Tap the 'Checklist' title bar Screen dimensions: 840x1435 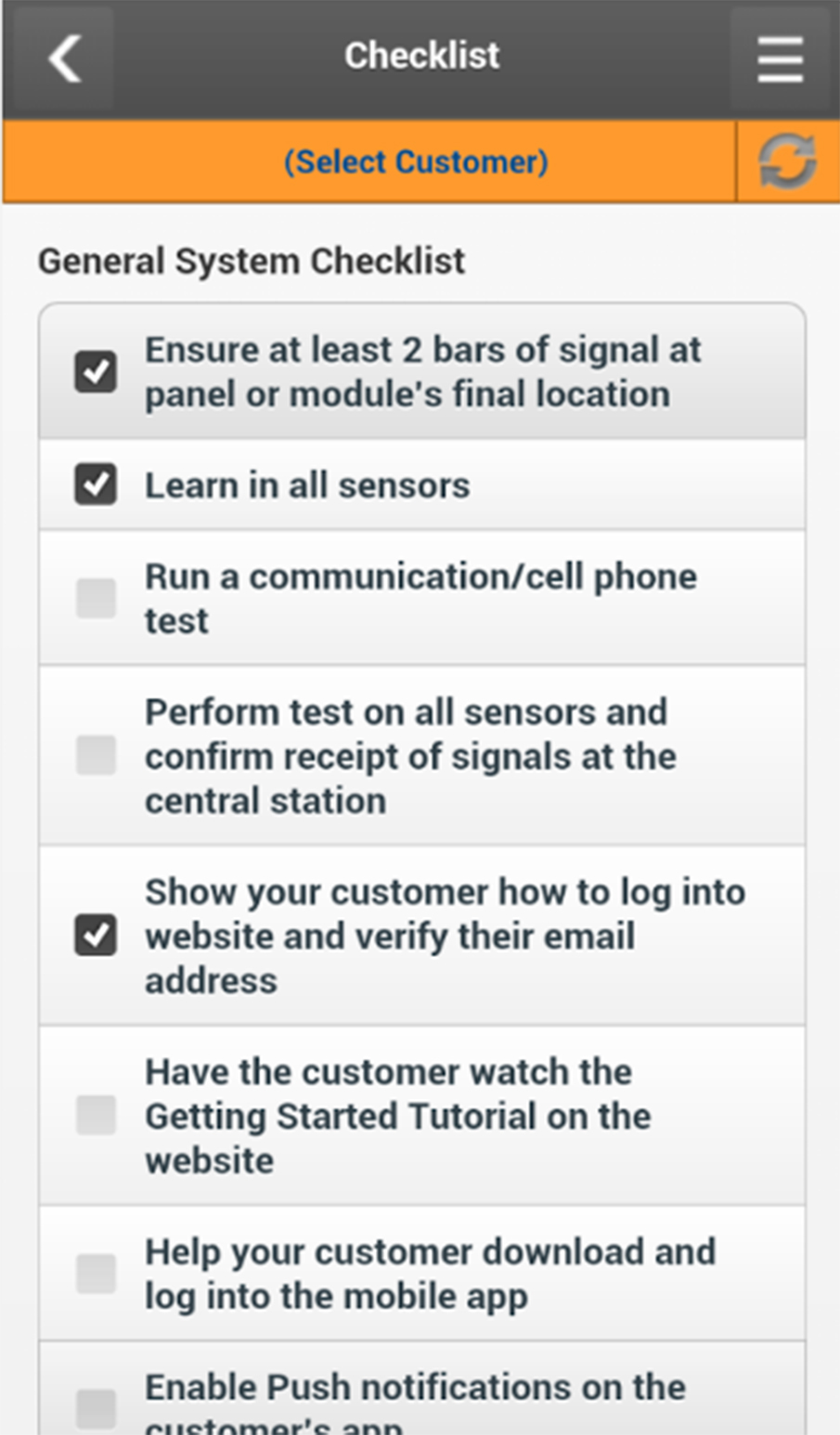[420, 55]
